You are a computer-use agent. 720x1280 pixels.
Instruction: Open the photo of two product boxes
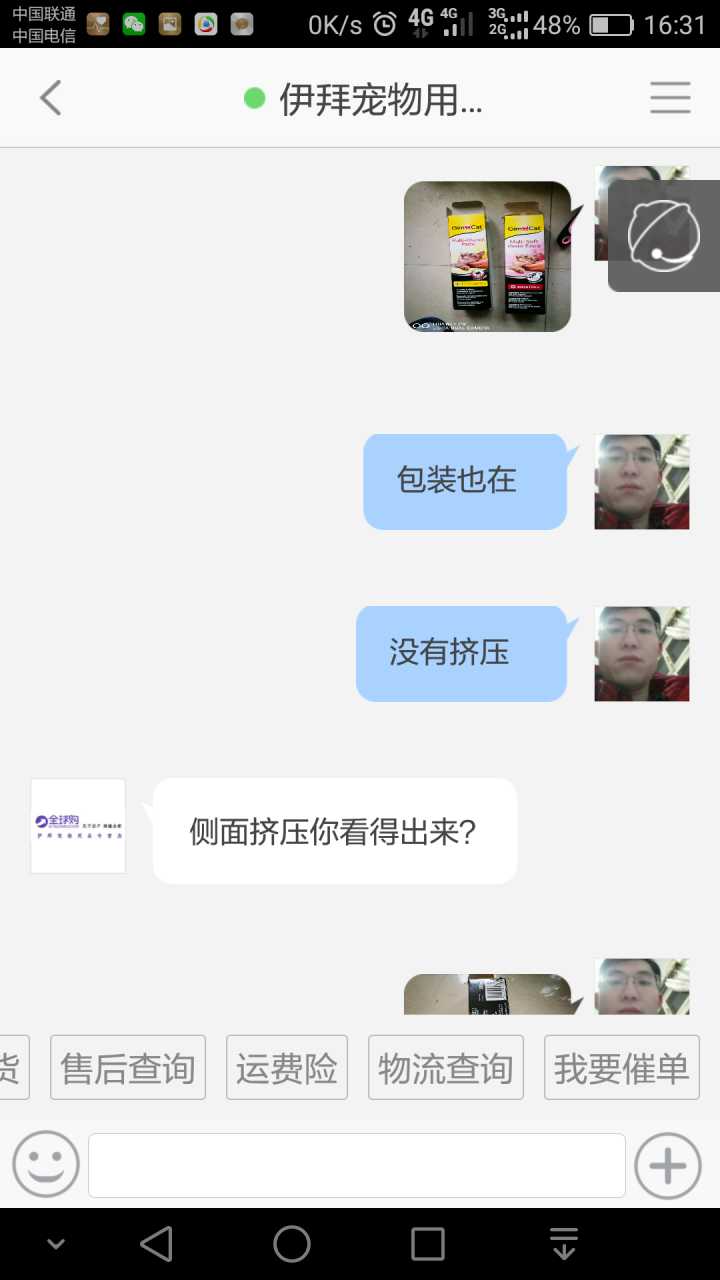click(x=487, y=256)
